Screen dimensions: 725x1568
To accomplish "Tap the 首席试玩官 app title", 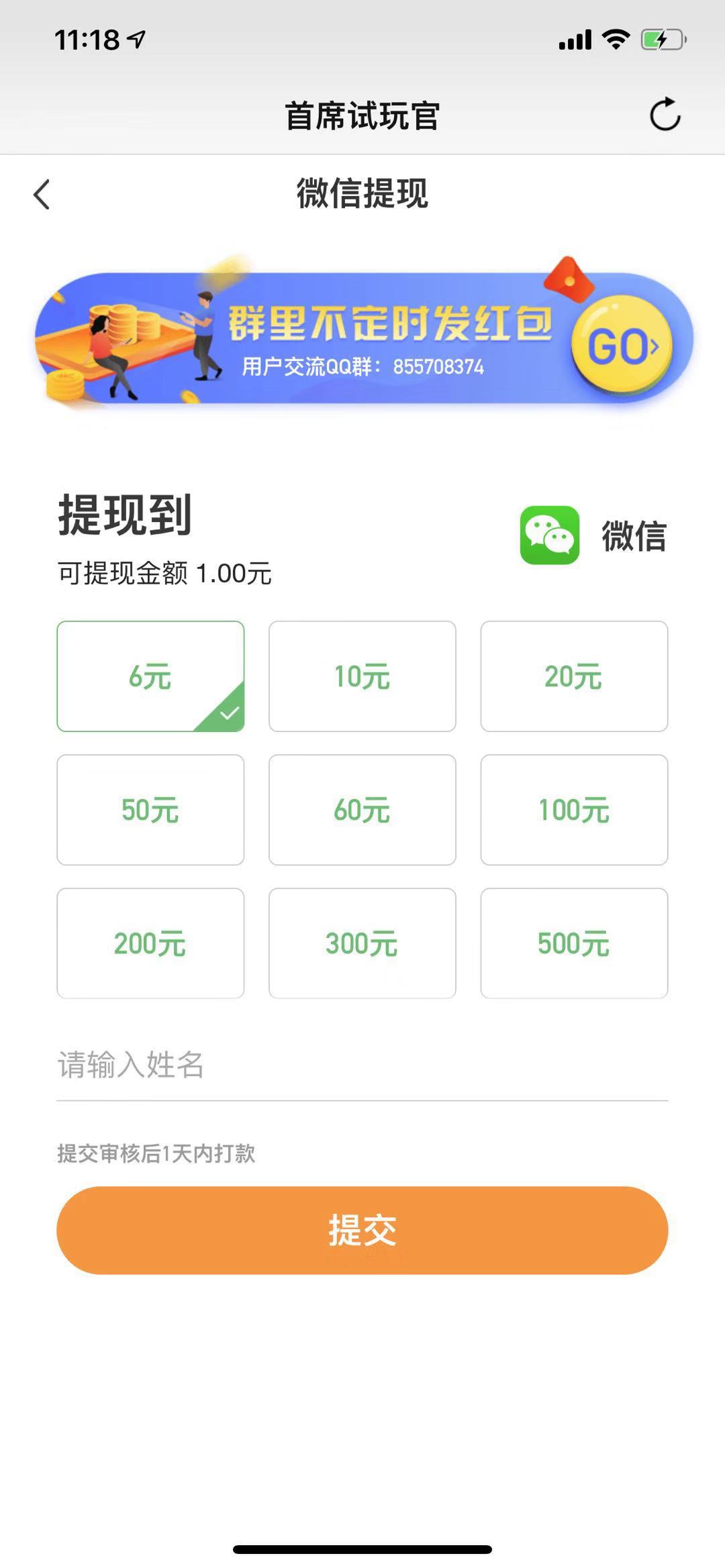I will click(362, 114).
